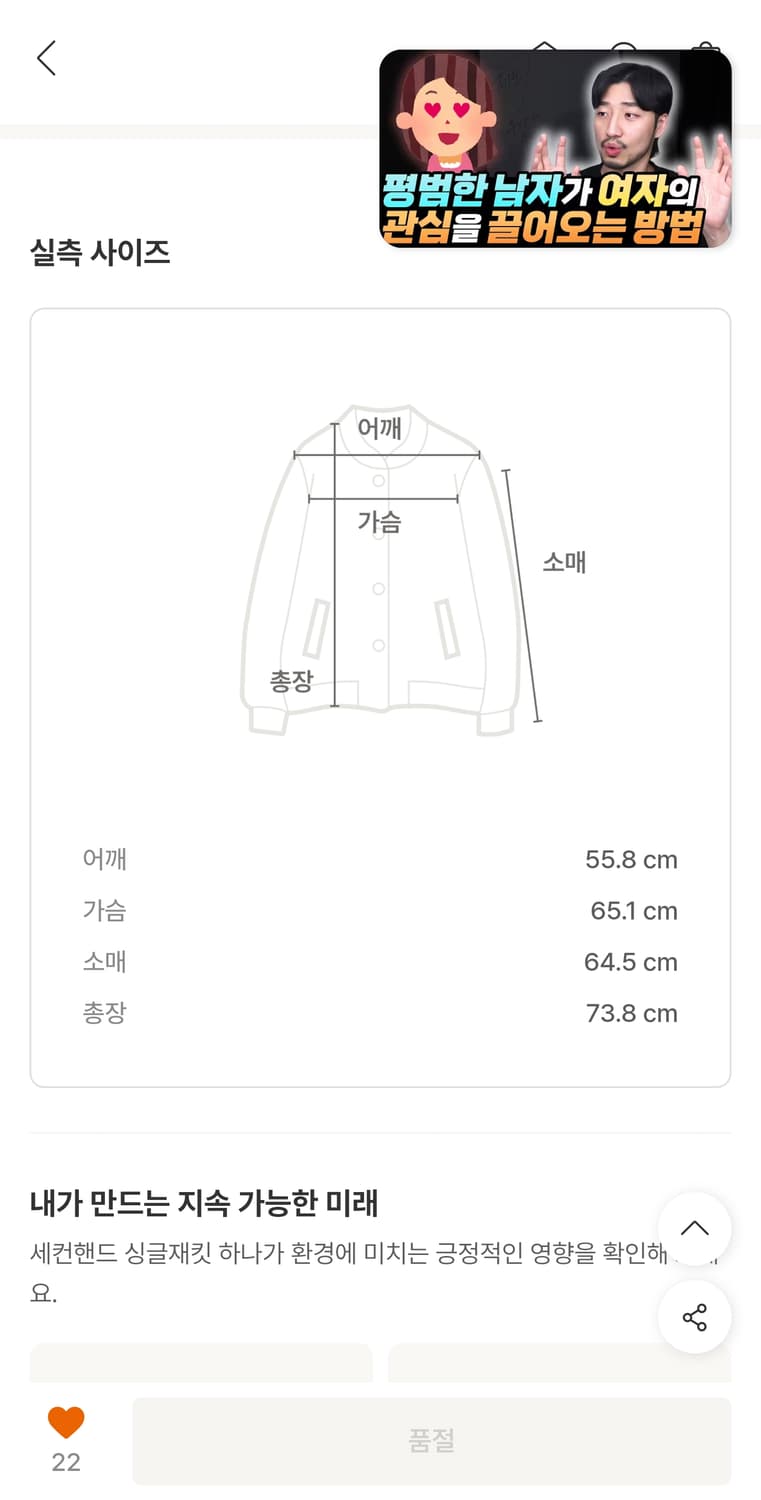Collapse the page using the upward chevron
The height and width of the screenshot is (1500, 761).
pyautogui.click(x=694, y=1228)
